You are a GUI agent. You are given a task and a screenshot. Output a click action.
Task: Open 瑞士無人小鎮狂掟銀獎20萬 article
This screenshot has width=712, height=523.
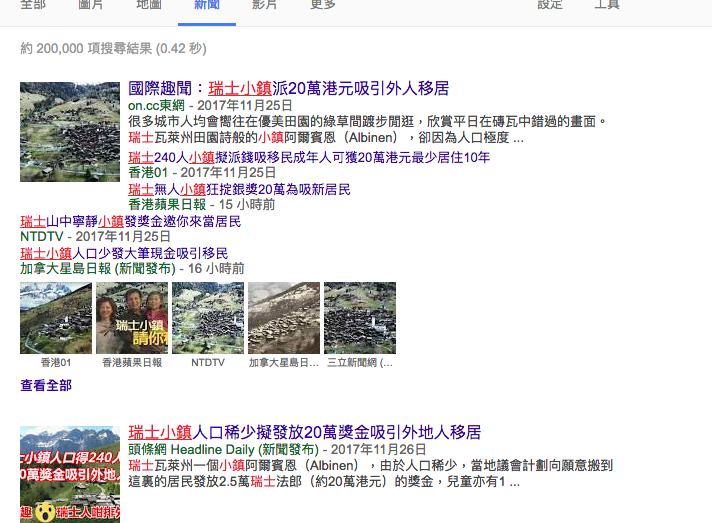(239, 189)
